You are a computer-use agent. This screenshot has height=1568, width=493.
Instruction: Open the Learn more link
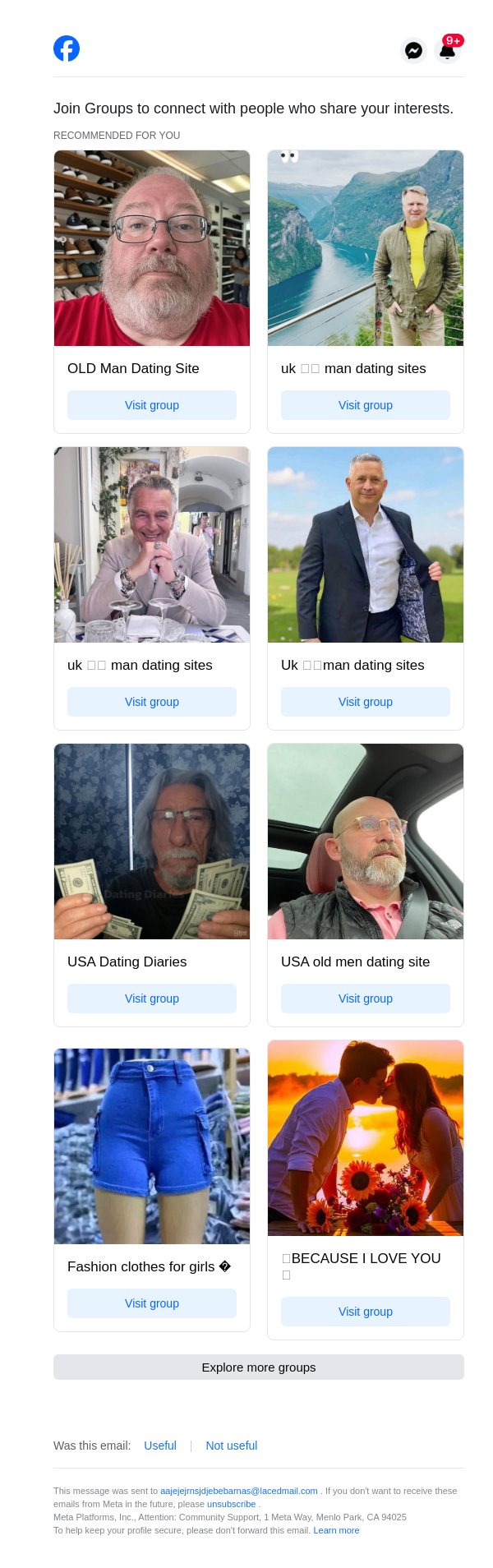coord(336,1530)
